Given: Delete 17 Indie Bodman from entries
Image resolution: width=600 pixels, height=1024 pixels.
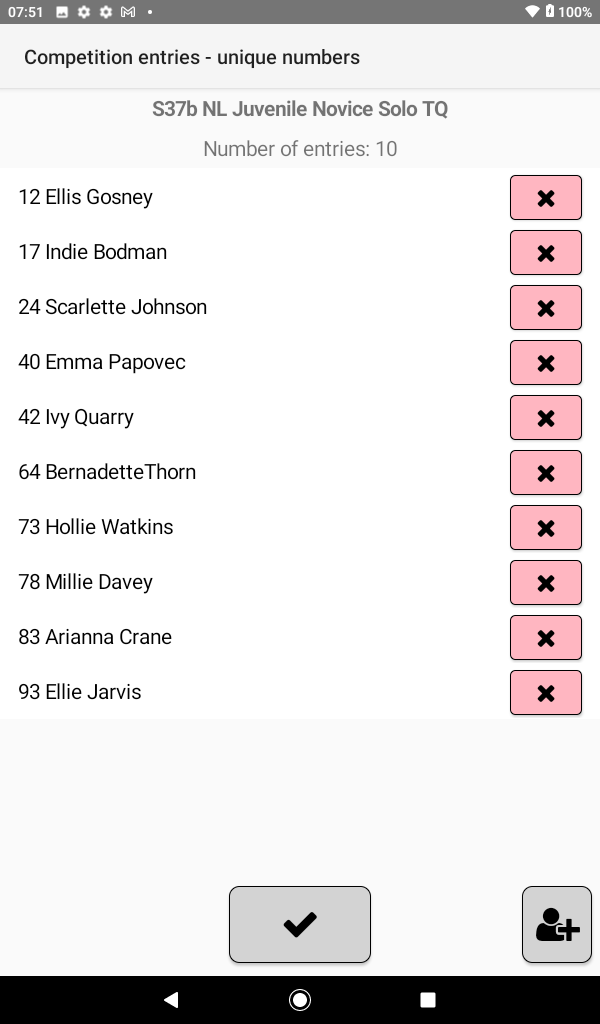Looking at the screenshot, I should [x=545, y=253].
